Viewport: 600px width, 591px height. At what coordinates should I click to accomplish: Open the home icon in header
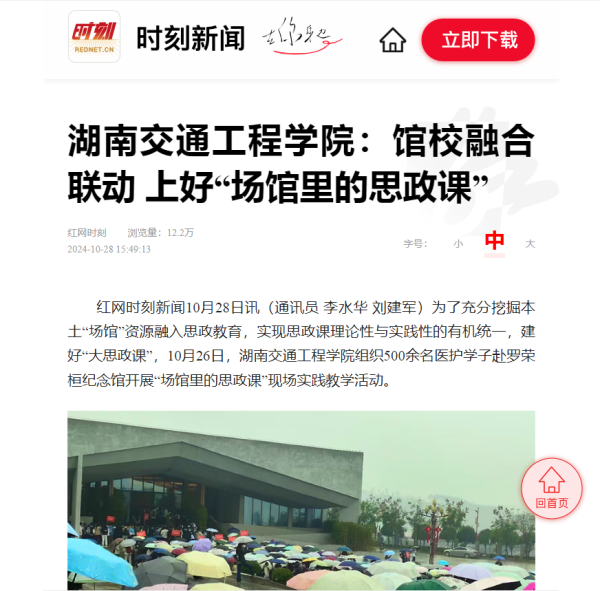click(x=393, y=40)
